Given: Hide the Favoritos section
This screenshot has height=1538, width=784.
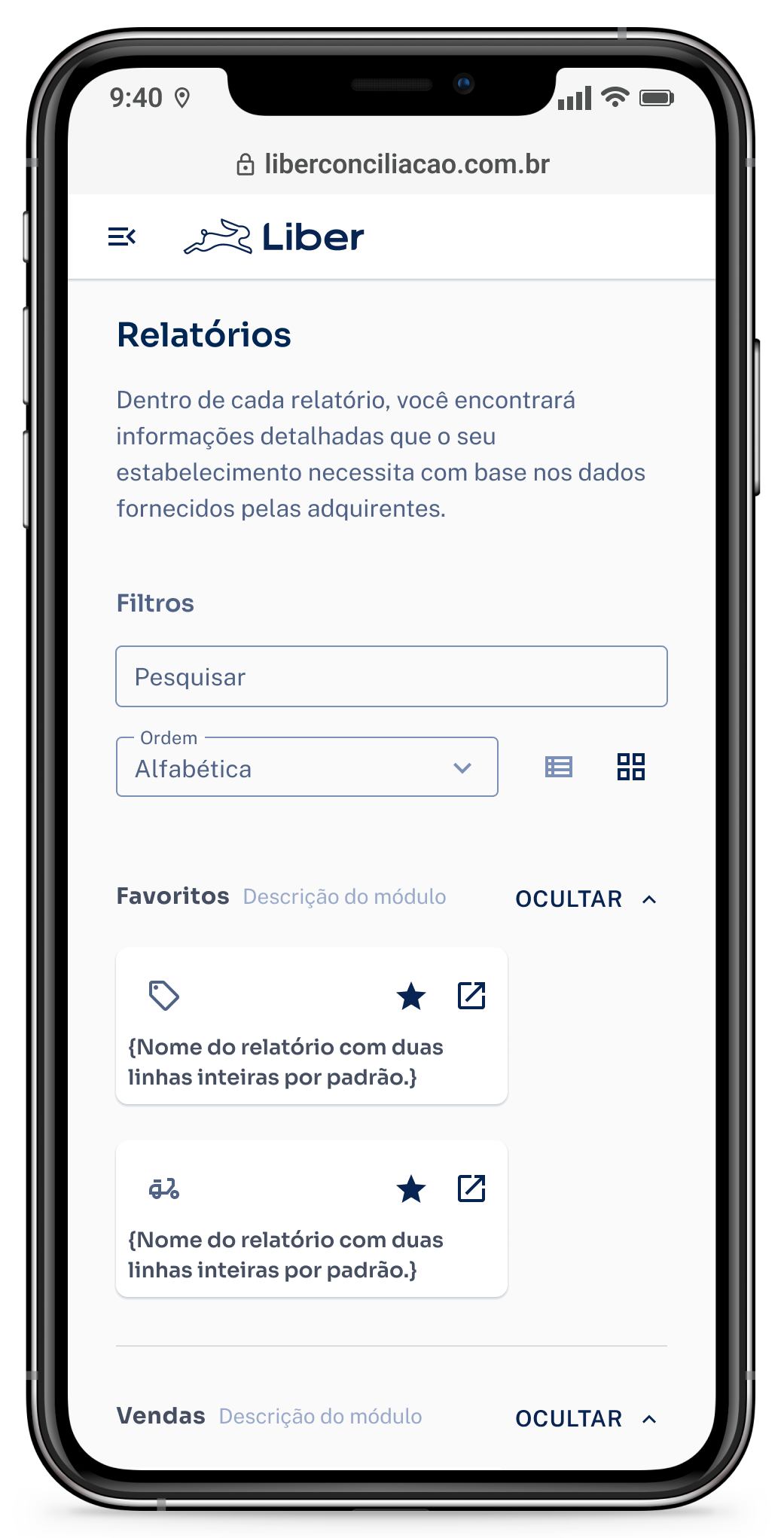Looking at the screenshot, I should click(x=586, y=899).
